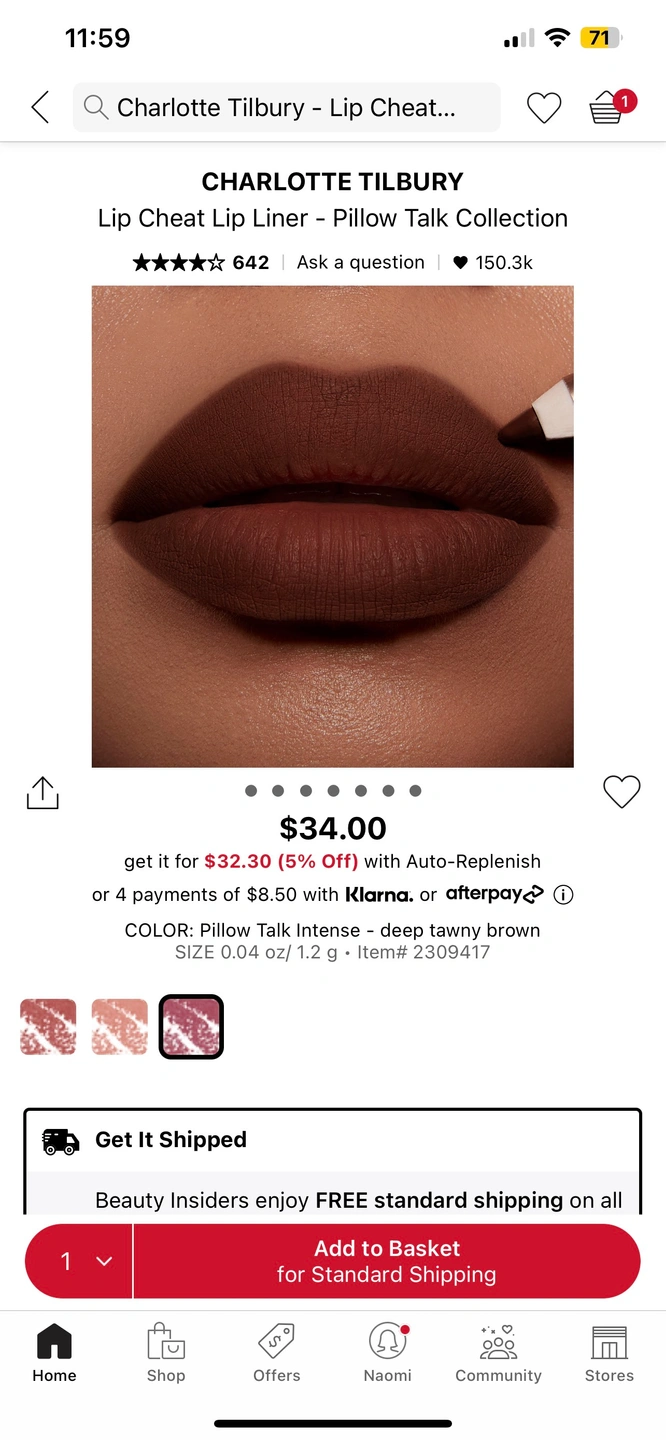Share this lip liner product
Screen dimensions: 666x1440
tap(42, 793)
